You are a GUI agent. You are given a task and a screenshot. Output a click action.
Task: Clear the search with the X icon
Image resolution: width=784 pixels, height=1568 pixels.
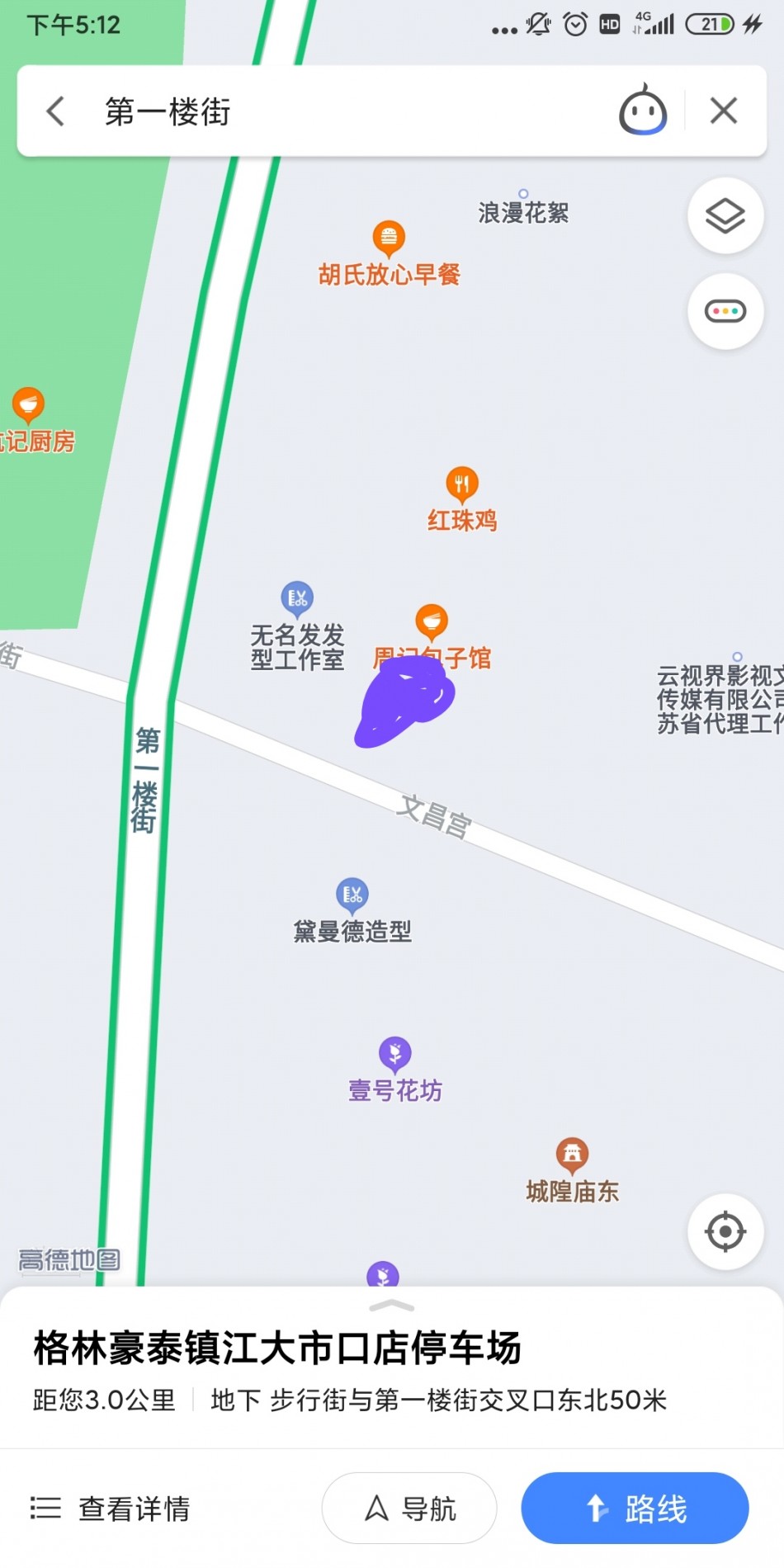coord(724,111)
